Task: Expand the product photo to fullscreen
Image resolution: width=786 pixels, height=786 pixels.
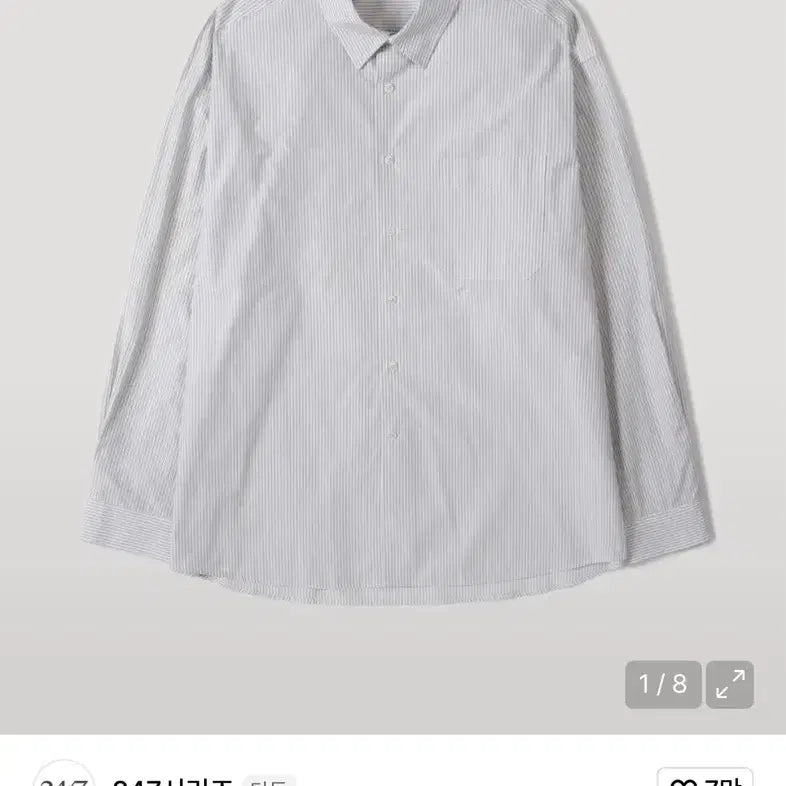Action: pyautogui.click(x=730, y=684)
